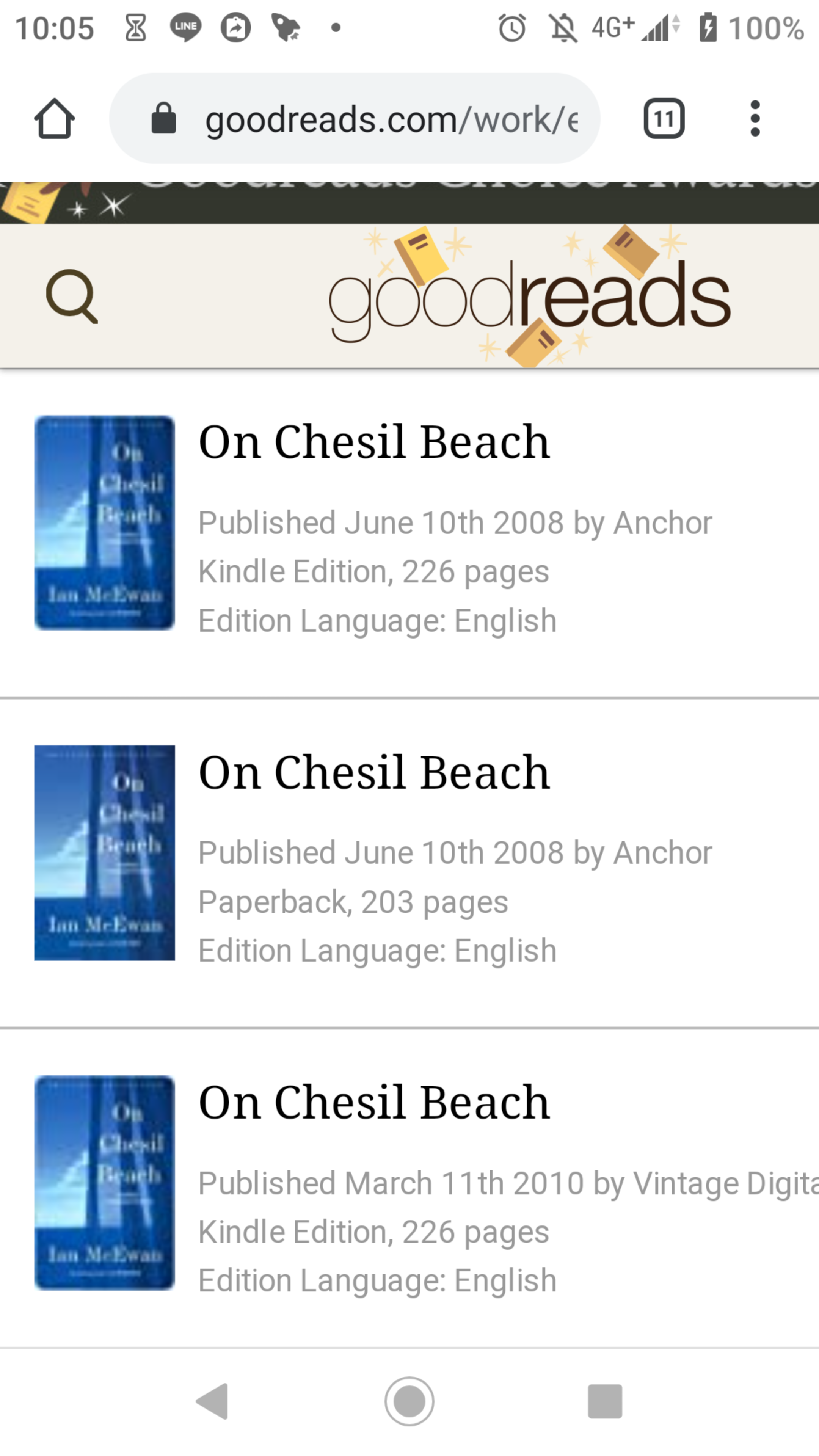Tap the cover of the Vintage Digital edition
This screenshot has width=819, height=1456.
pyautogui.click(x=105, y=1183)
